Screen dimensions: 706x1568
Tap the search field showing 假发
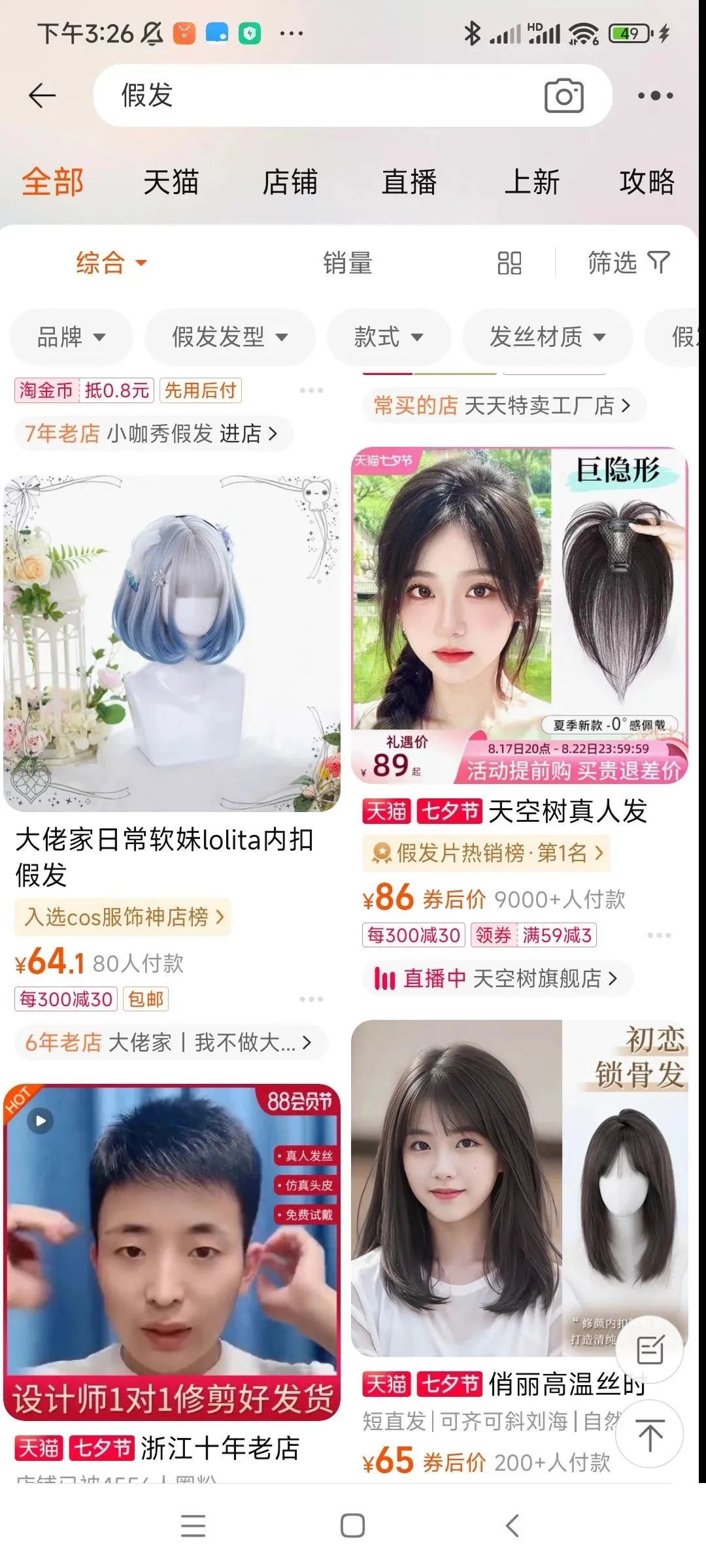click(314, 95)
